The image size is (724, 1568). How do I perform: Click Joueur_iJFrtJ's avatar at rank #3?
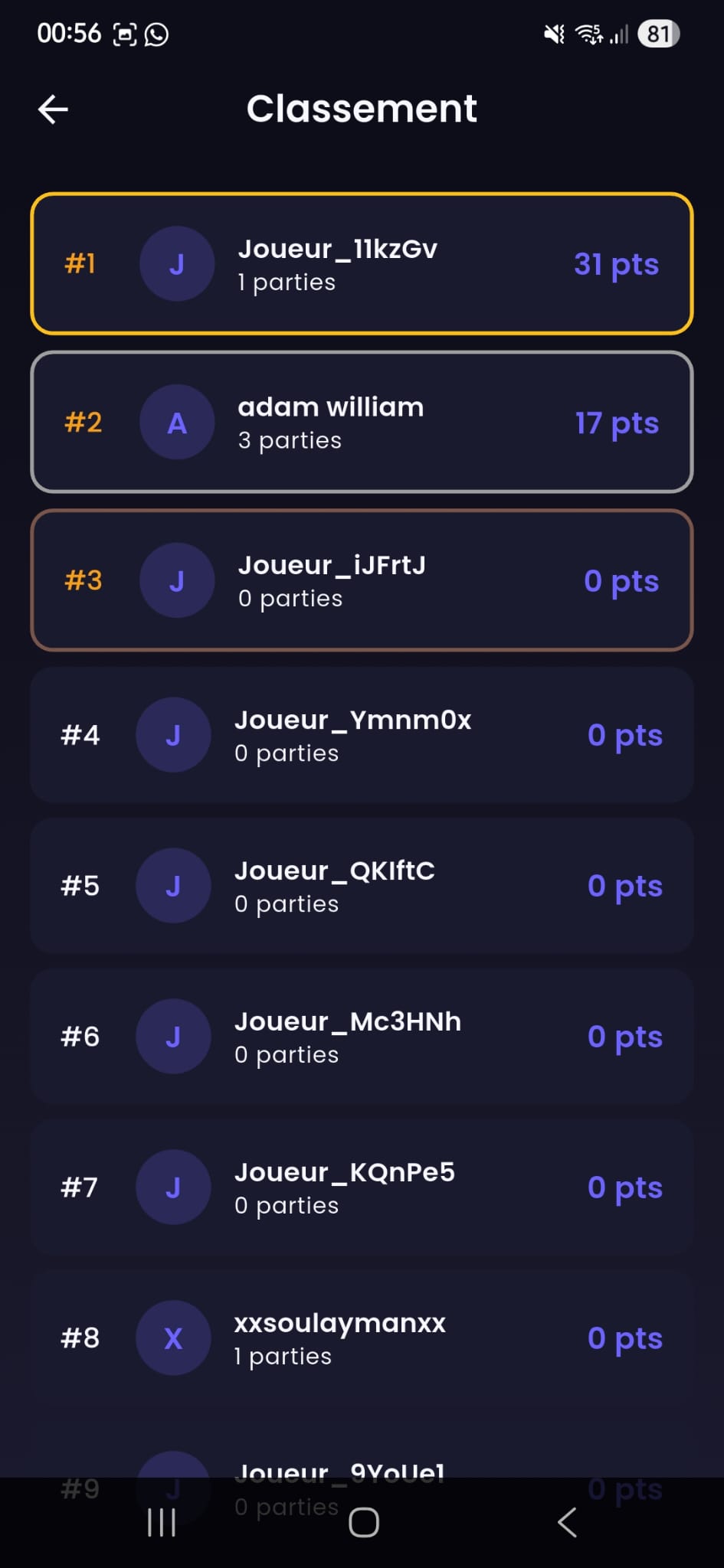pos(177,580)
